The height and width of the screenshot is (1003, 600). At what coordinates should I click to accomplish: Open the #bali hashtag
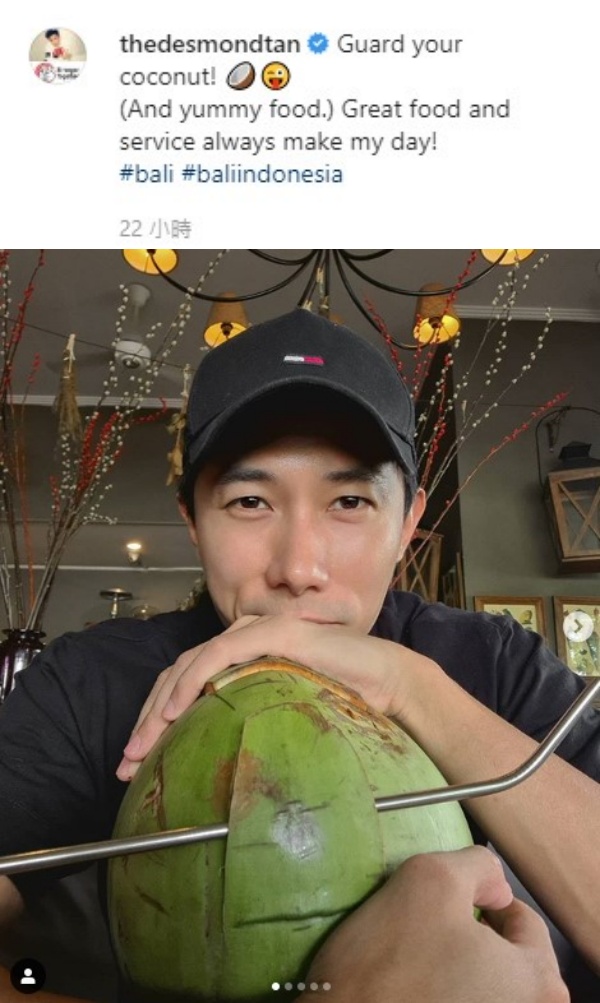(146, 174)
